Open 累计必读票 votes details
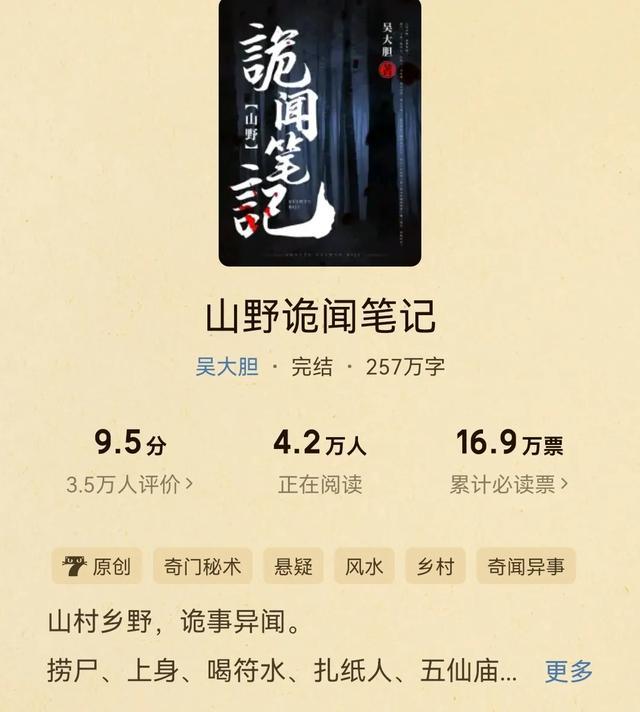640x712 pixels. tap(509, 484)
